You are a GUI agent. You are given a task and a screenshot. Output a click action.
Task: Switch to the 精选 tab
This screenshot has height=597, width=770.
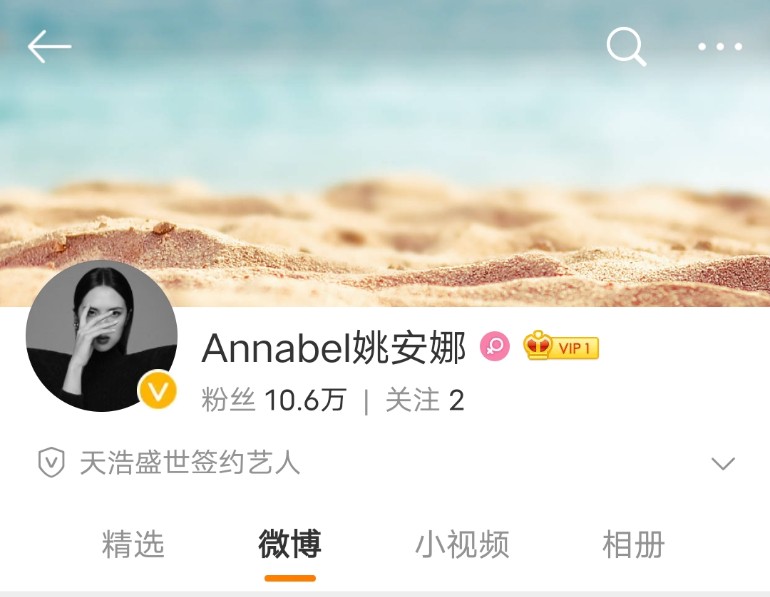click(133, 545)
